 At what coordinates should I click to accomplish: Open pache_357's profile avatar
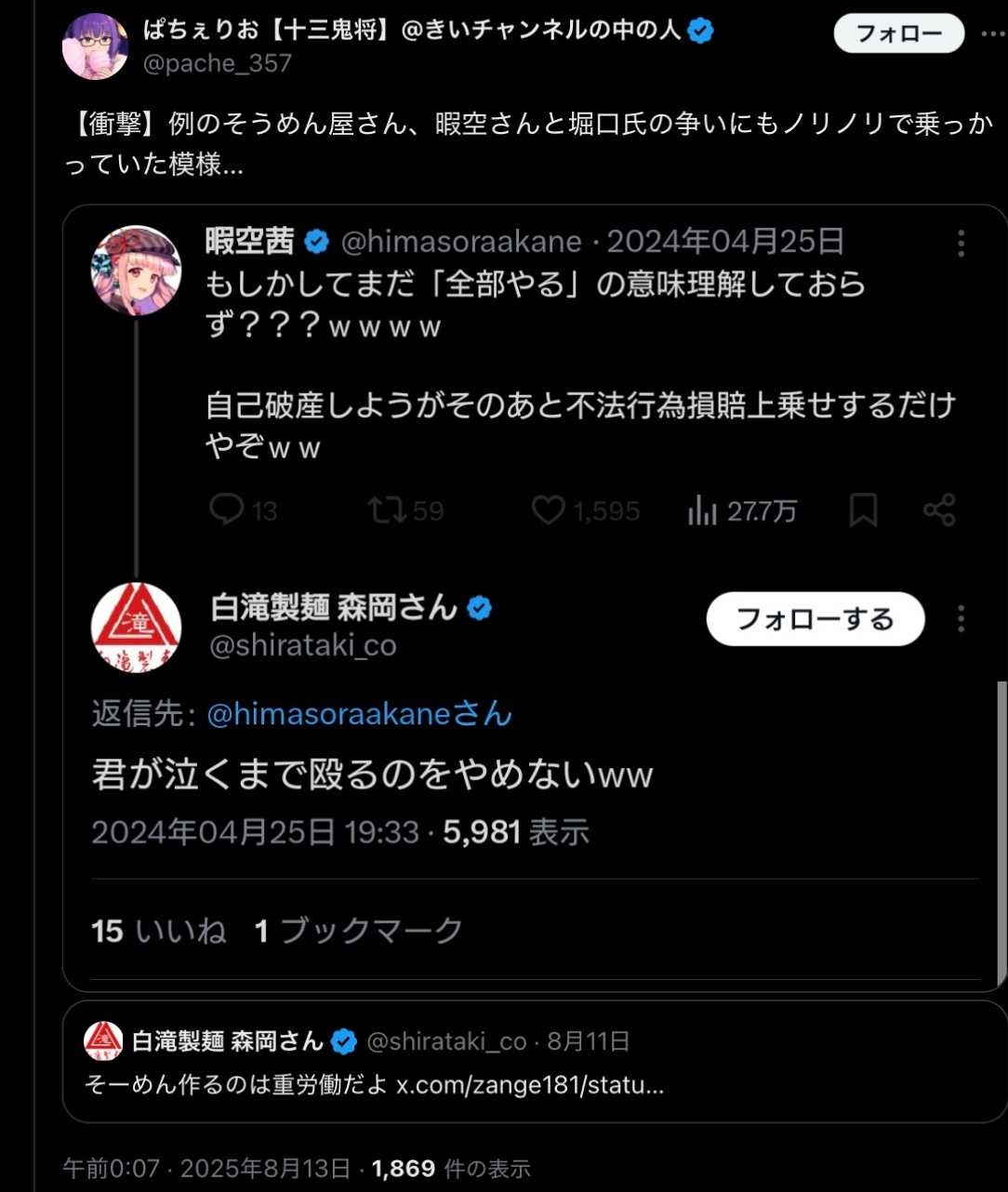pos(95,46)
